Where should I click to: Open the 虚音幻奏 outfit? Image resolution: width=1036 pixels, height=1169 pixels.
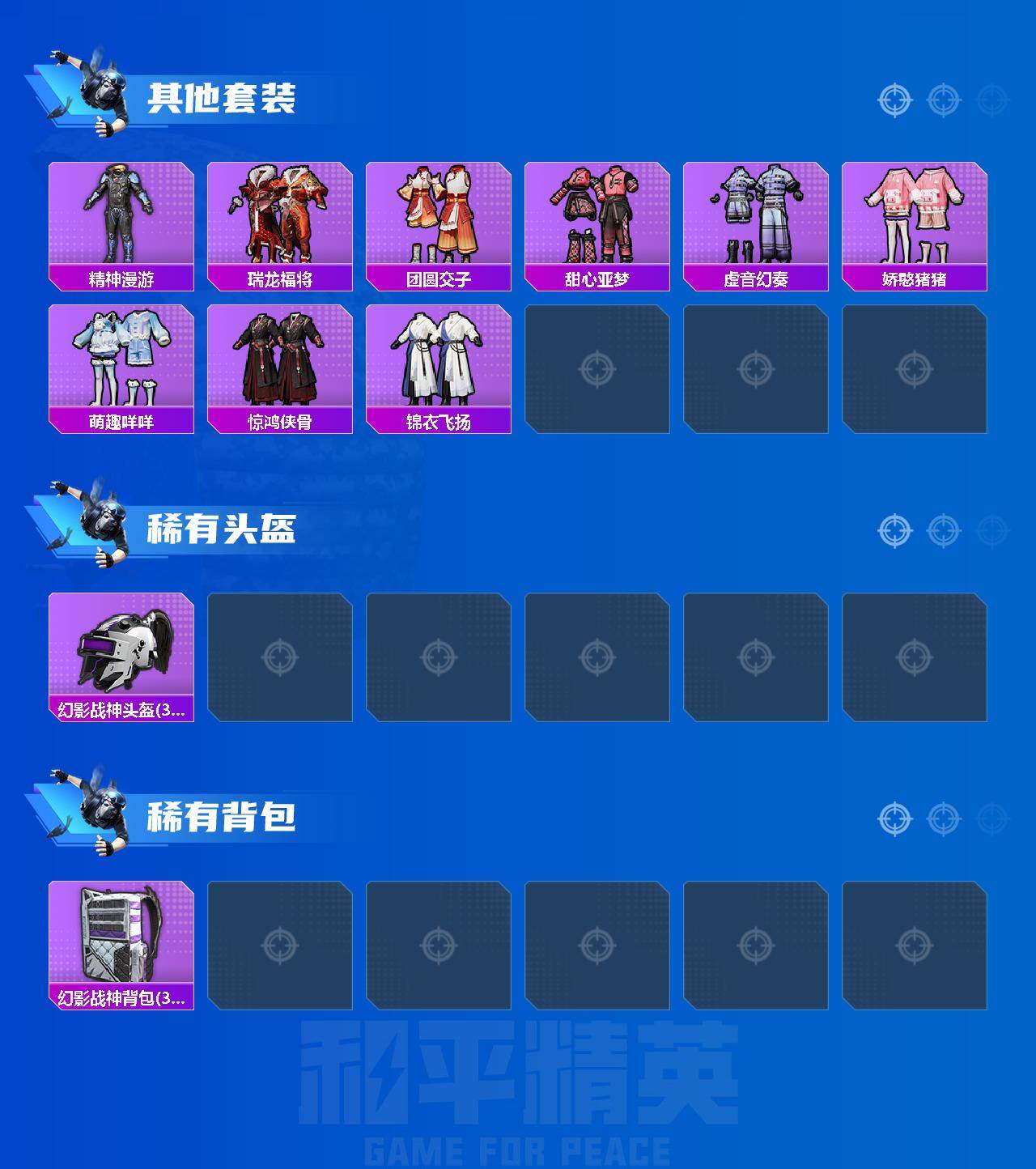click(757, 219)
